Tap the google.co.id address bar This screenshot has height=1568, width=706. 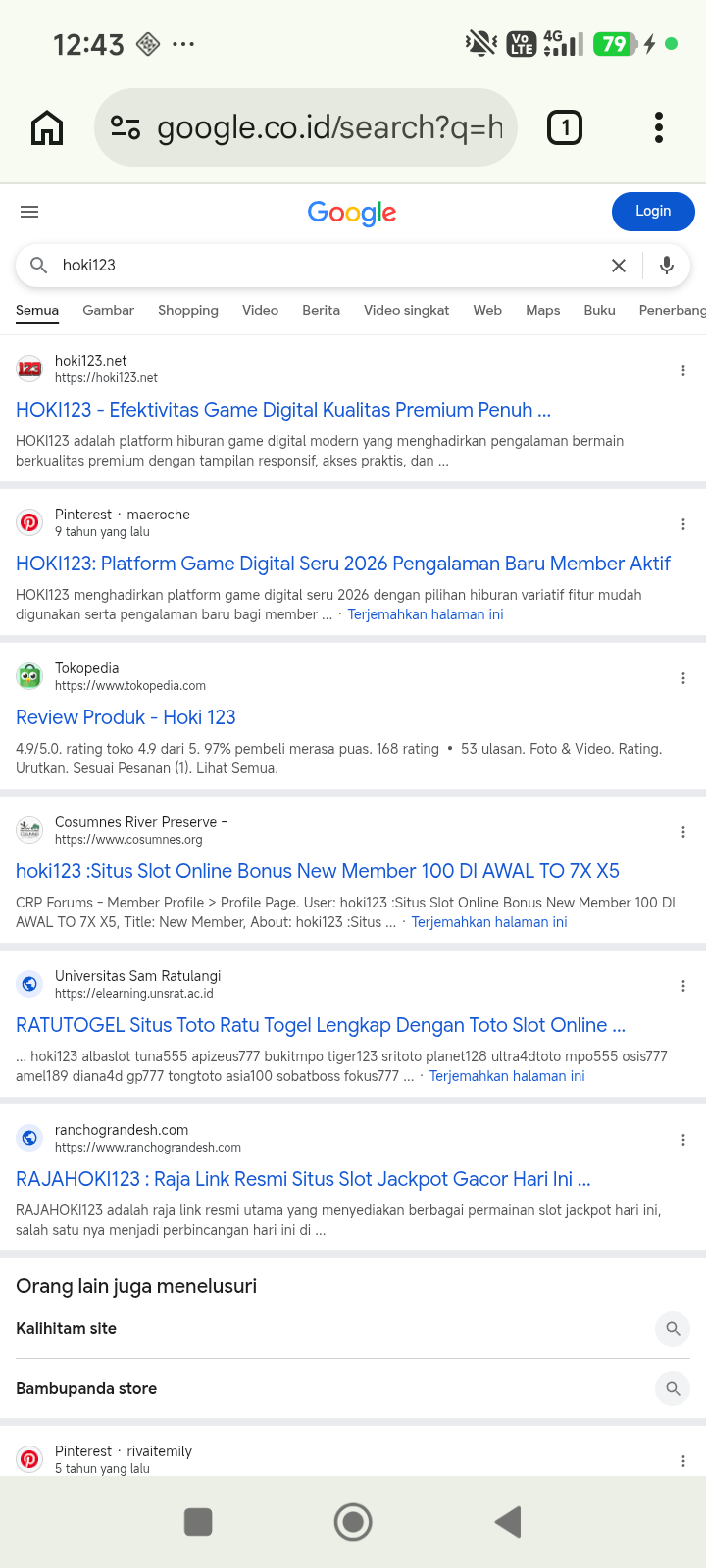coord(306,127)
